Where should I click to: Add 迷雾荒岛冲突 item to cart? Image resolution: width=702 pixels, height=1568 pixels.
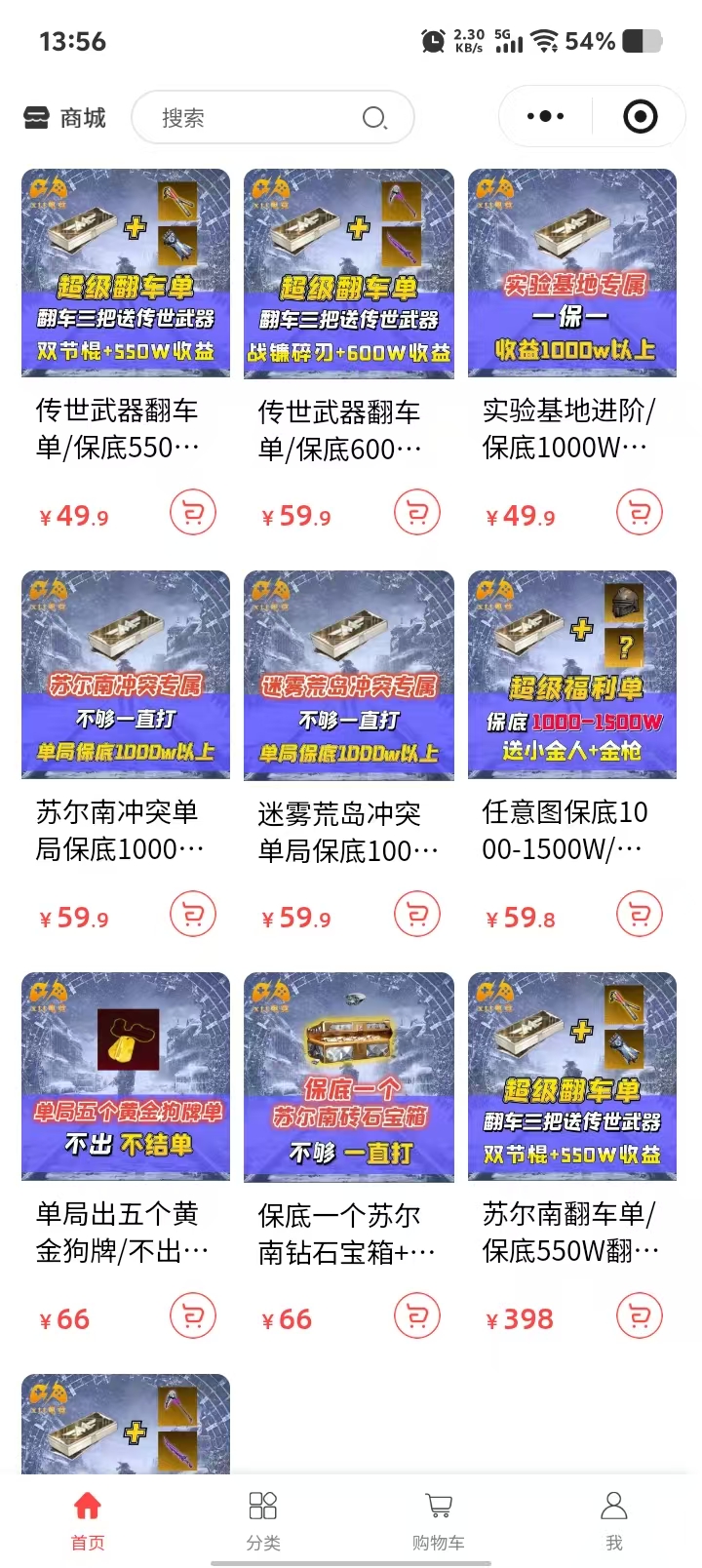[x=417, y=915]
